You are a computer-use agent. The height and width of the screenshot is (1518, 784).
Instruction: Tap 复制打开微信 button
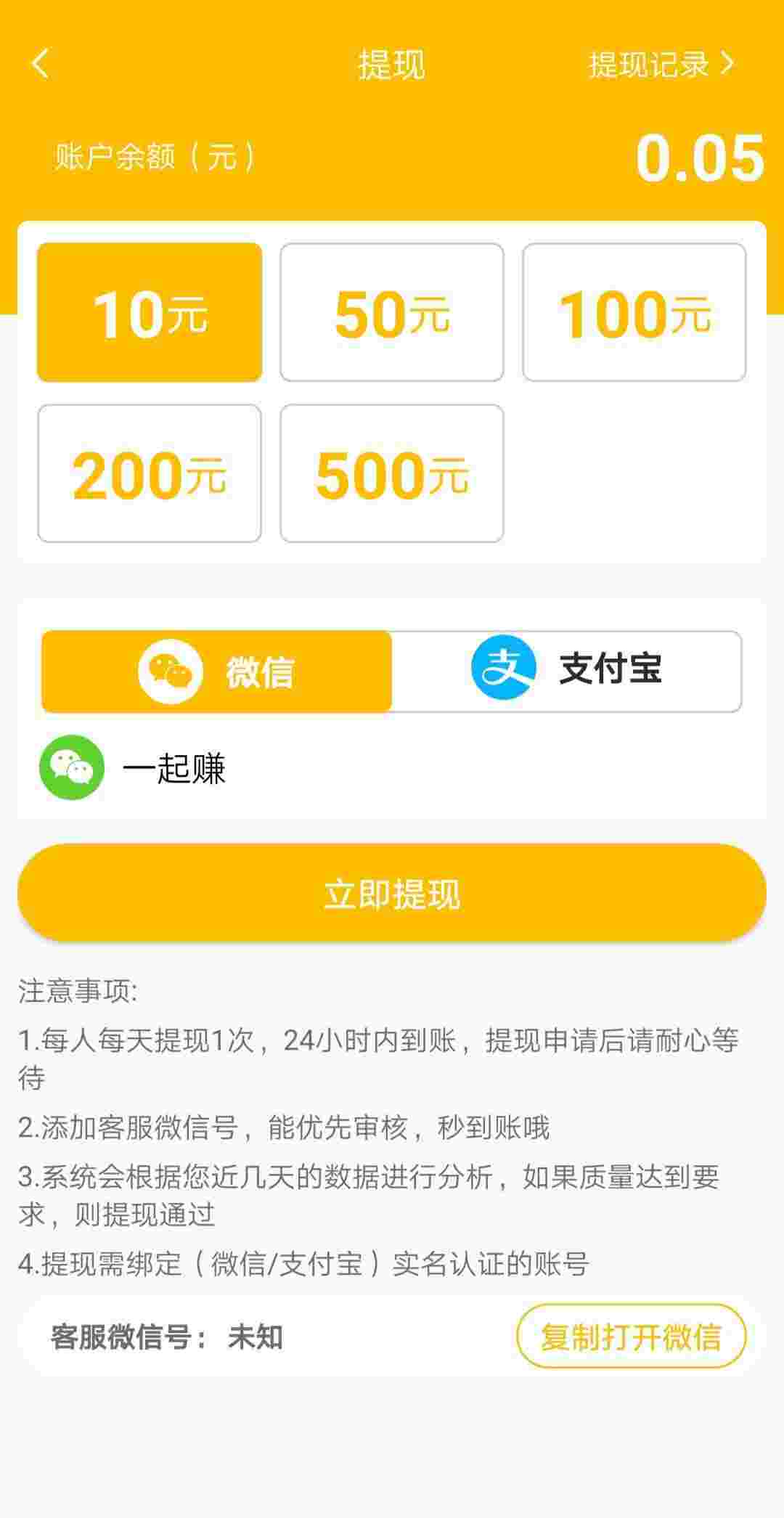click(x=632, y=1337)
